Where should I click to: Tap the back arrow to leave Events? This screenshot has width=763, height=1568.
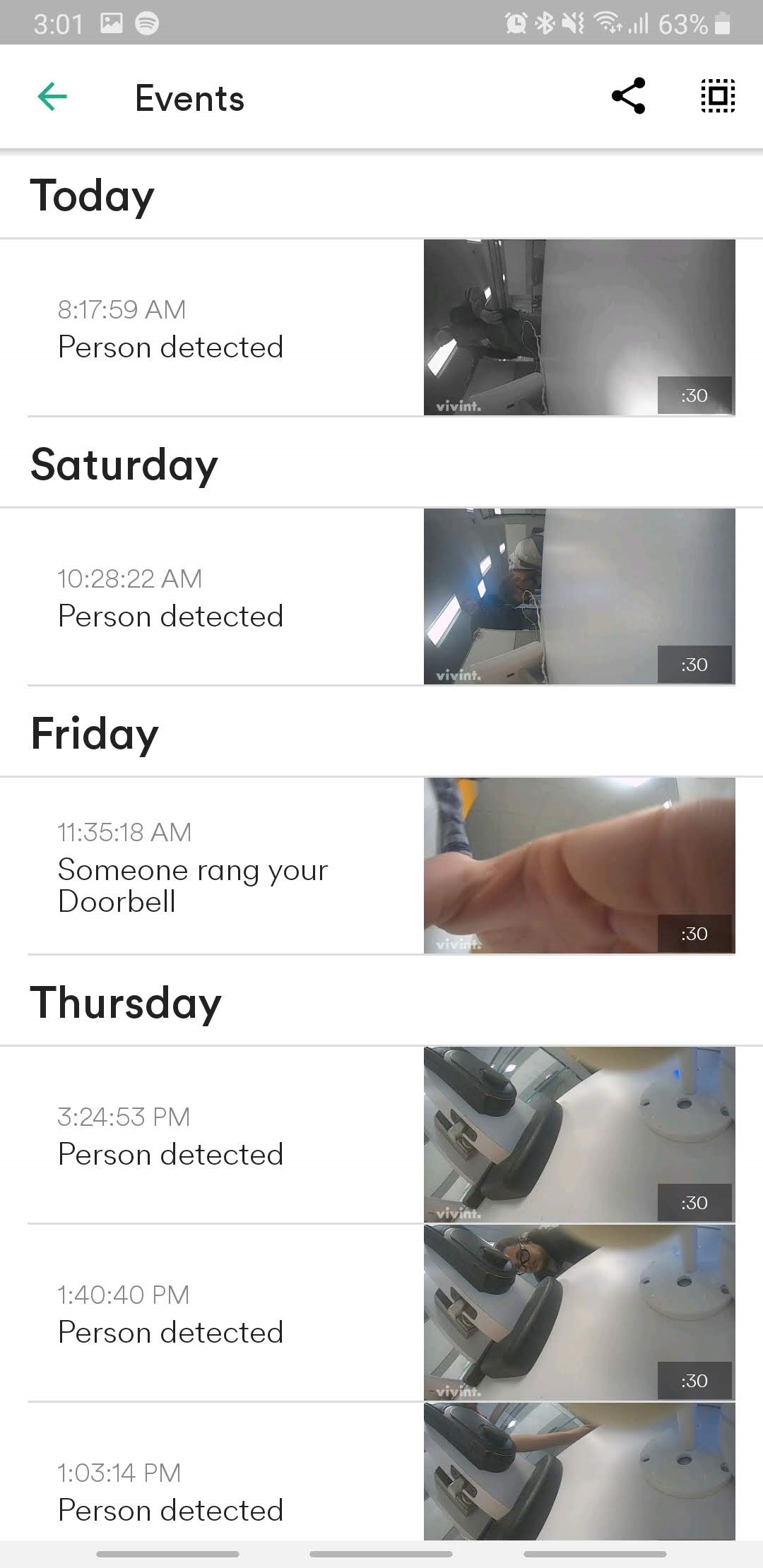pos(49,97)
